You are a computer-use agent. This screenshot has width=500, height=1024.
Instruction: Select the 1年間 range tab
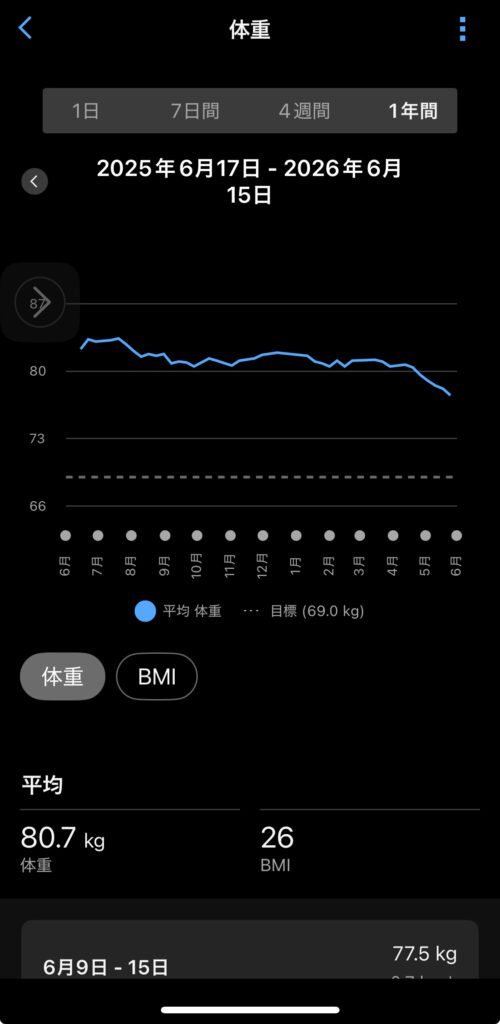click(413, 111)
